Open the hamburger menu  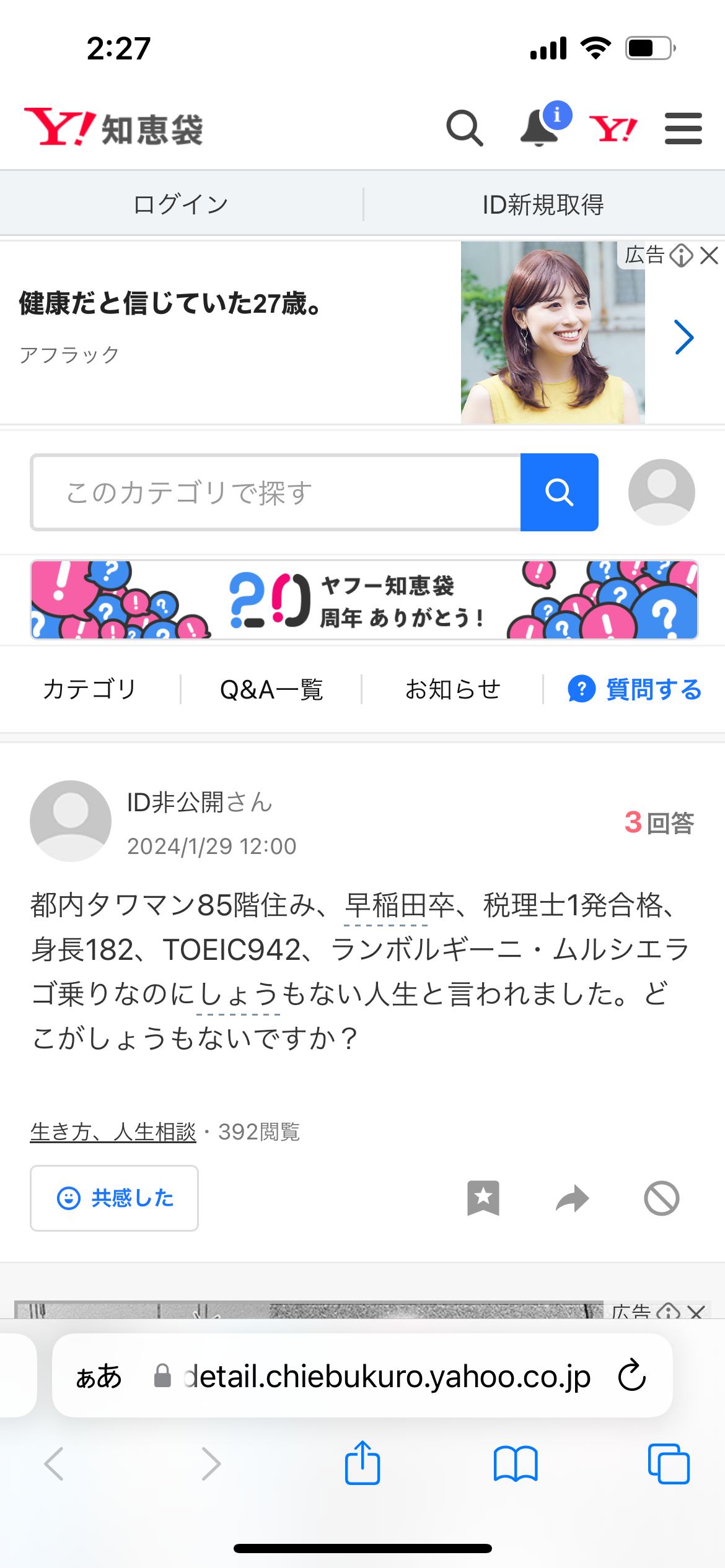pos(683,128)
